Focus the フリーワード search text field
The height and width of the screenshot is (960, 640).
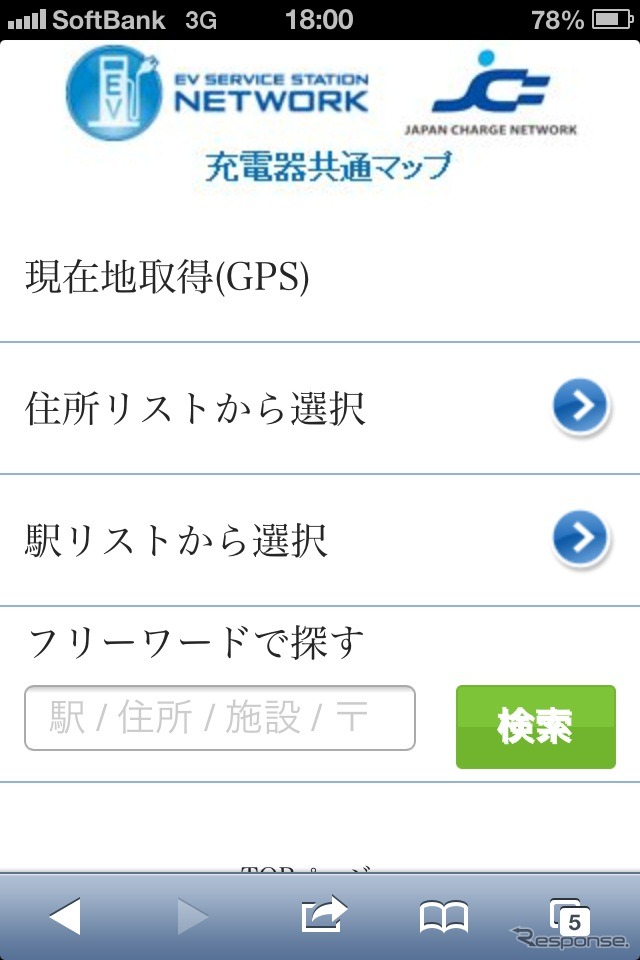pos(219,718)
